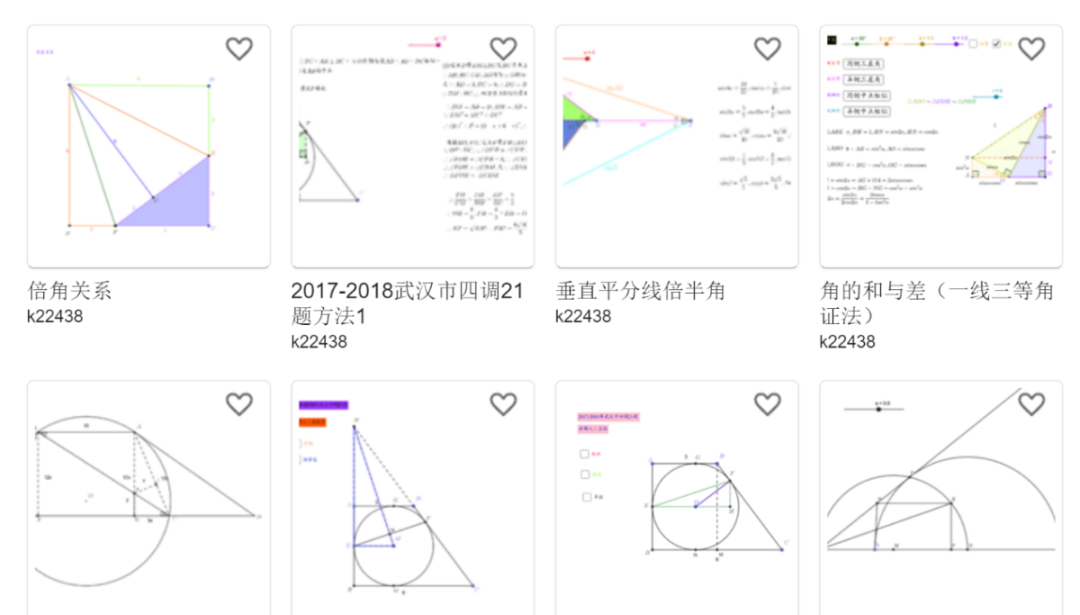1080x615 pixels.
Task: Like the 2017-2018武汉市四调21题方法1 card
Action: pyautogui.click(x=503, y=48)
